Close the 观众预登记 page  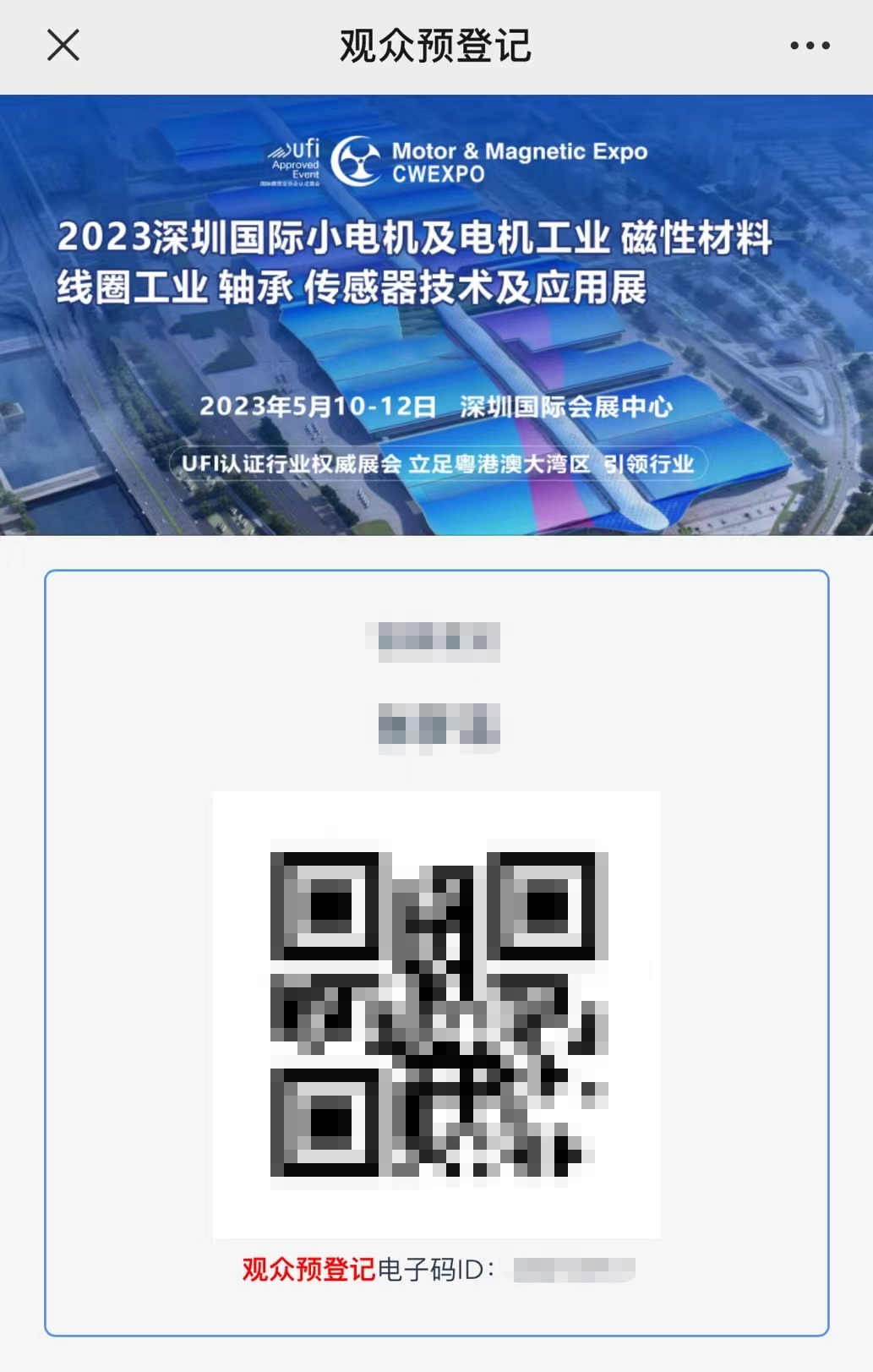63,46
